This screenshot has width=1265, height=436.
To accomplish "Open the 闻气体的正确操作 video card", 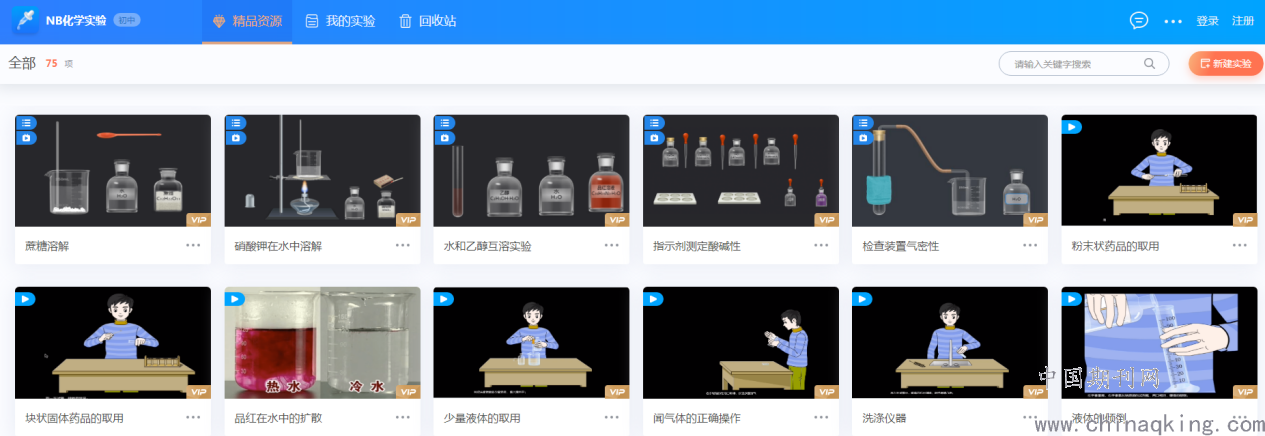I will [740, 343].
